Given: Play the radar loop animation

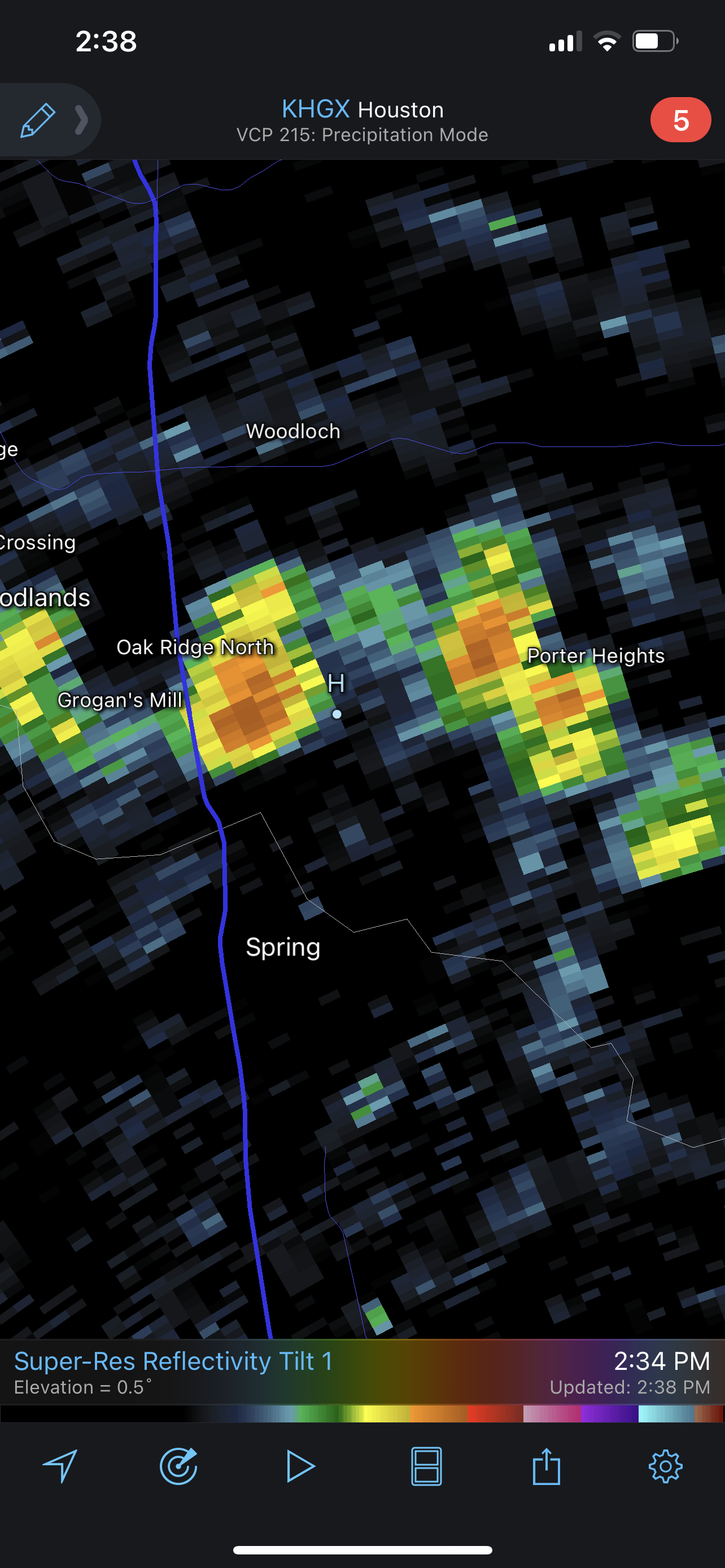Looking at the screenshot, I should tap(301, 1466).
